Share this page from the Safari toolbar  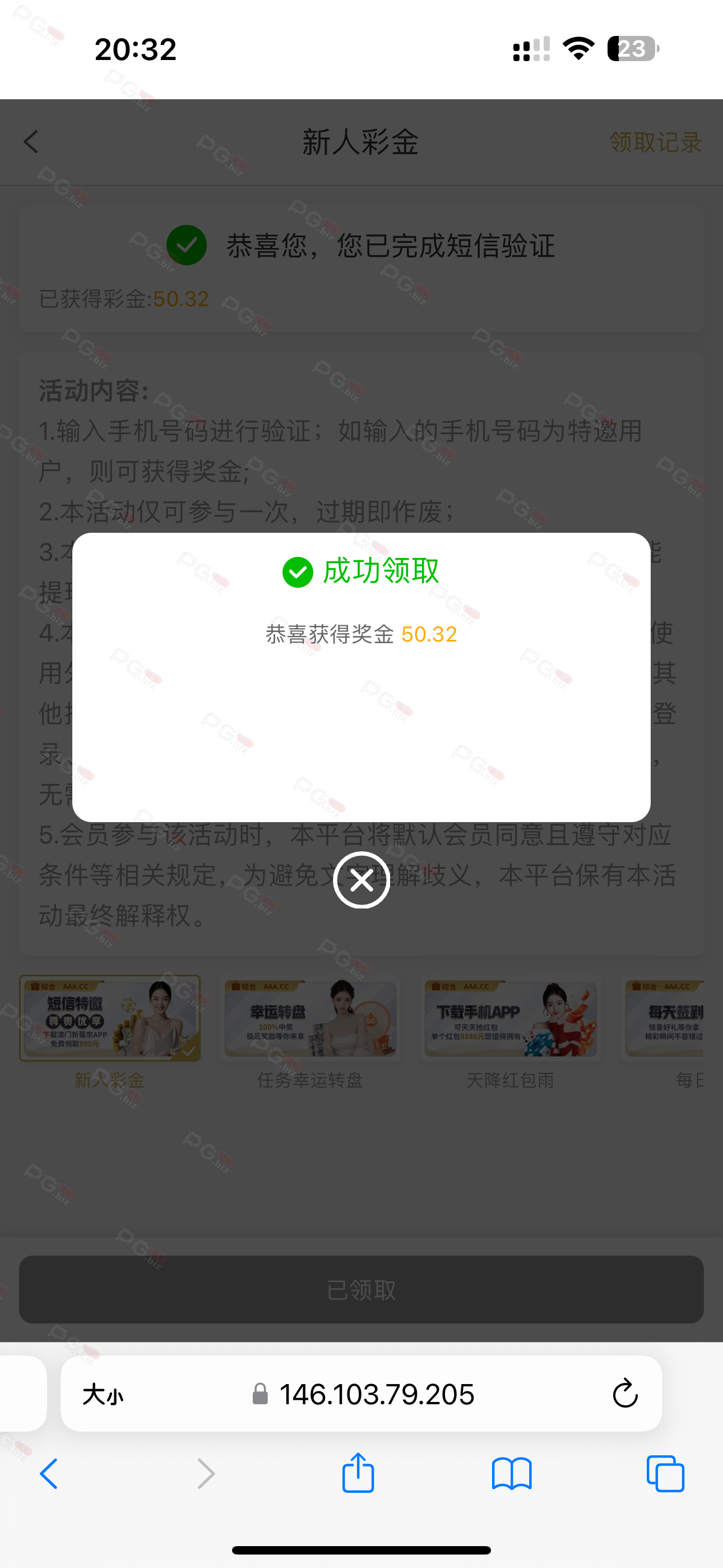[x=358, y=1473]
